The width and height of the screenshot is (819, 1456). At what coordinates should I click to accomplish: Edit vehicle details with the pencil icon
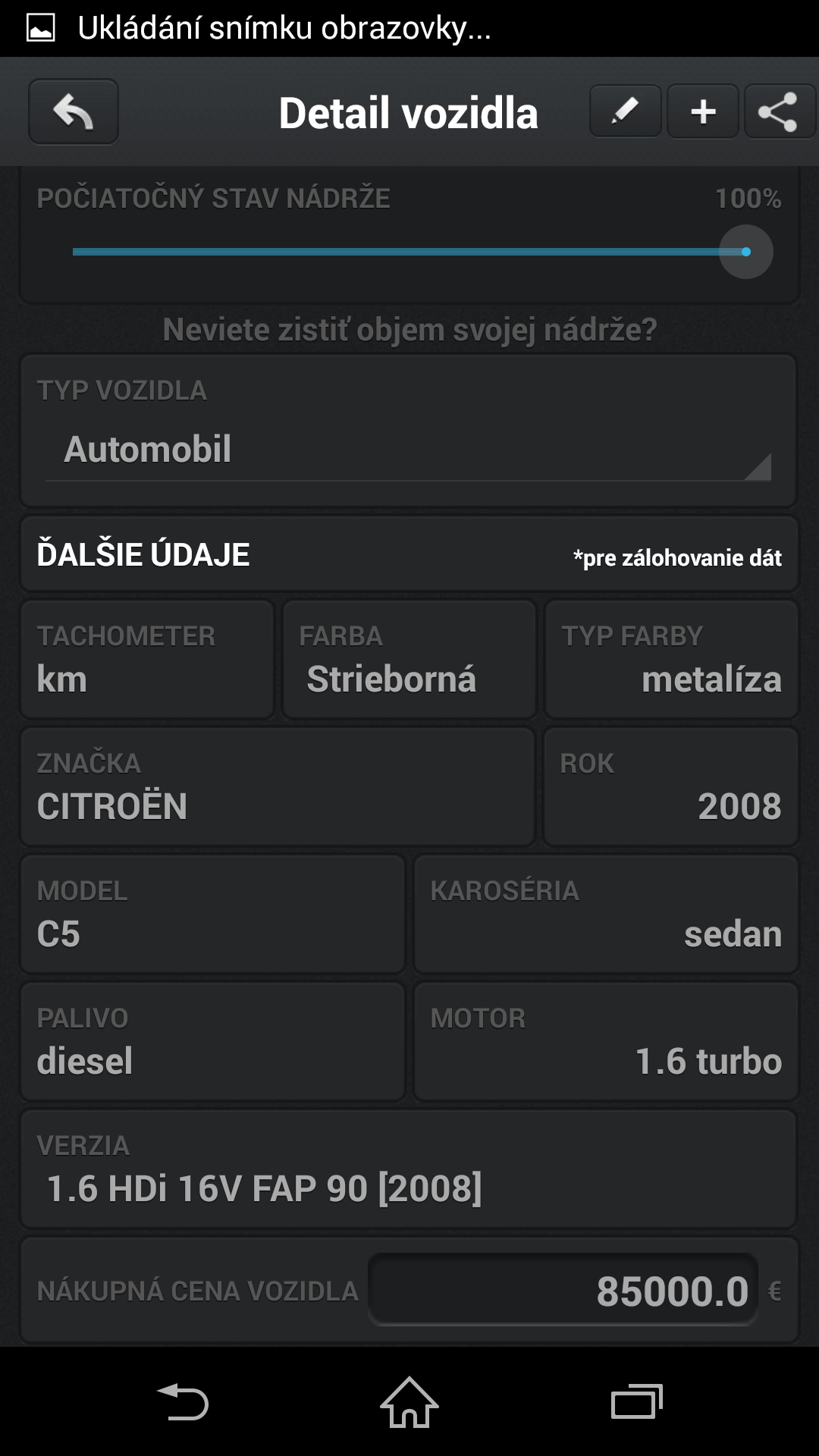tap(626, 111)
